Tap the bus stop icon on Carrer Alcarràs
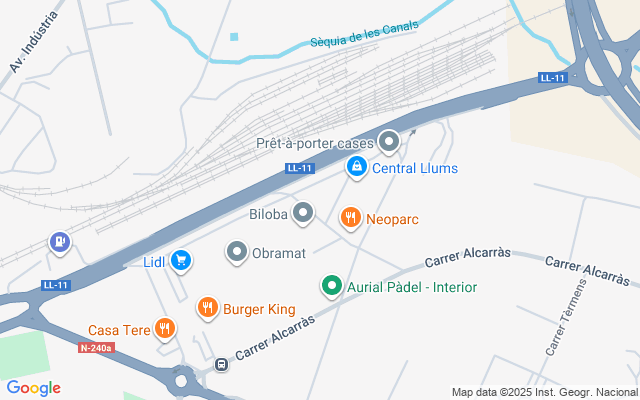Viewport: 640px width, 400px height. pos(221,364)
